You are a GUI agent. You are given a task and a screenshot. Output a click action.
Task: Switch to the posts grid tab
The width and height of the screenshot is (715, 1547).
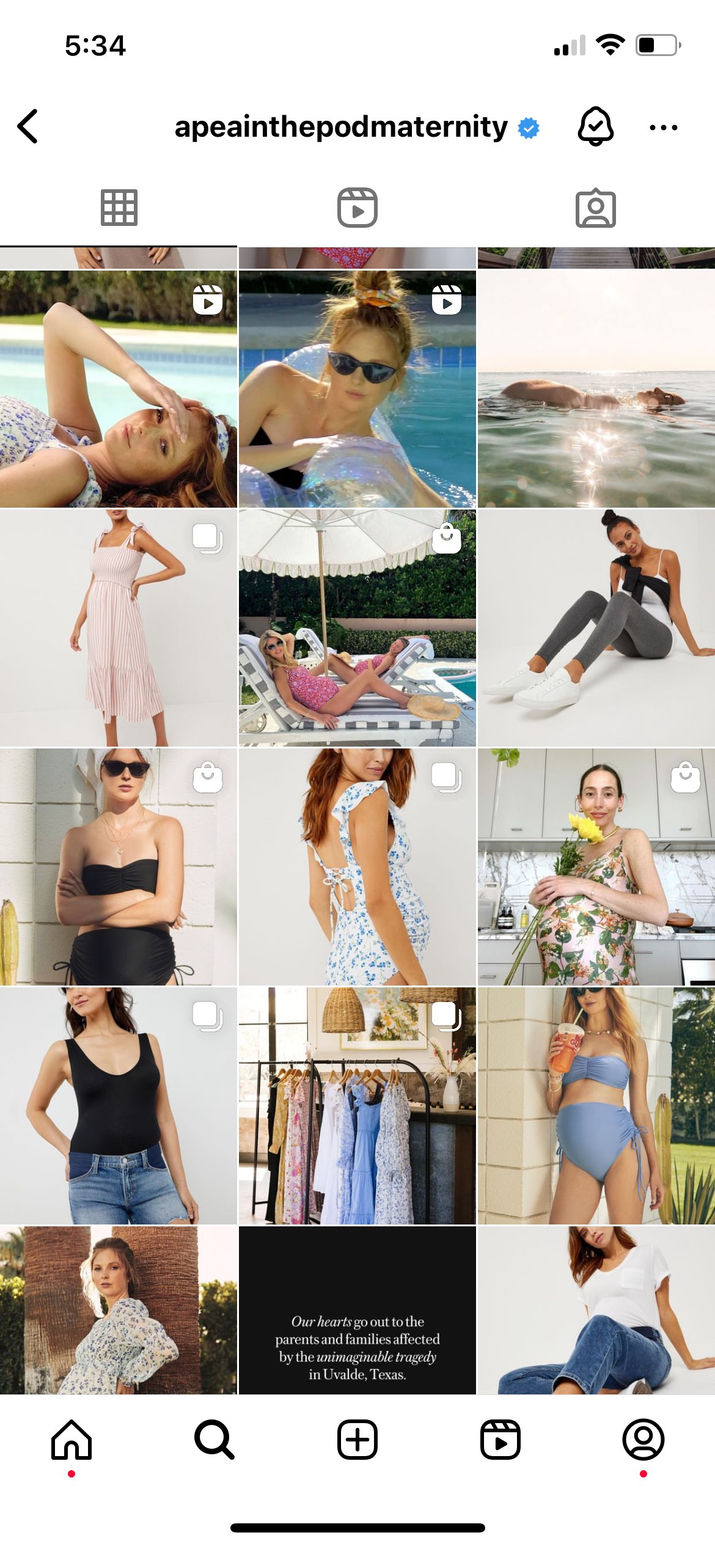tap(119, 207)
